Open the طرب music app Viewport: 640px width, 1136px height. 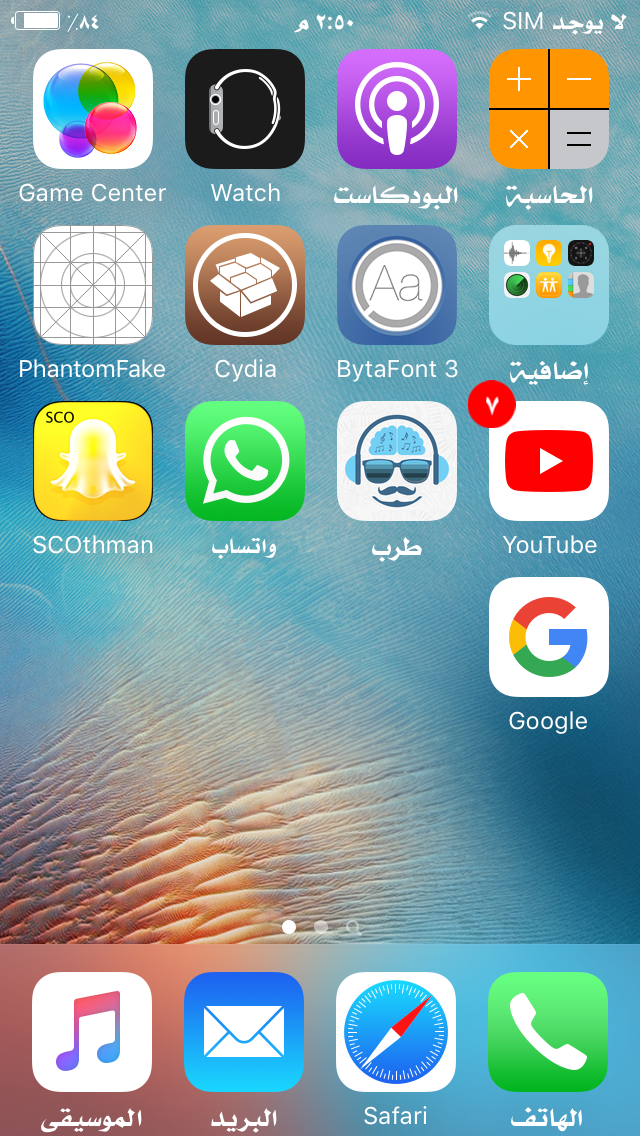point(397,461)
